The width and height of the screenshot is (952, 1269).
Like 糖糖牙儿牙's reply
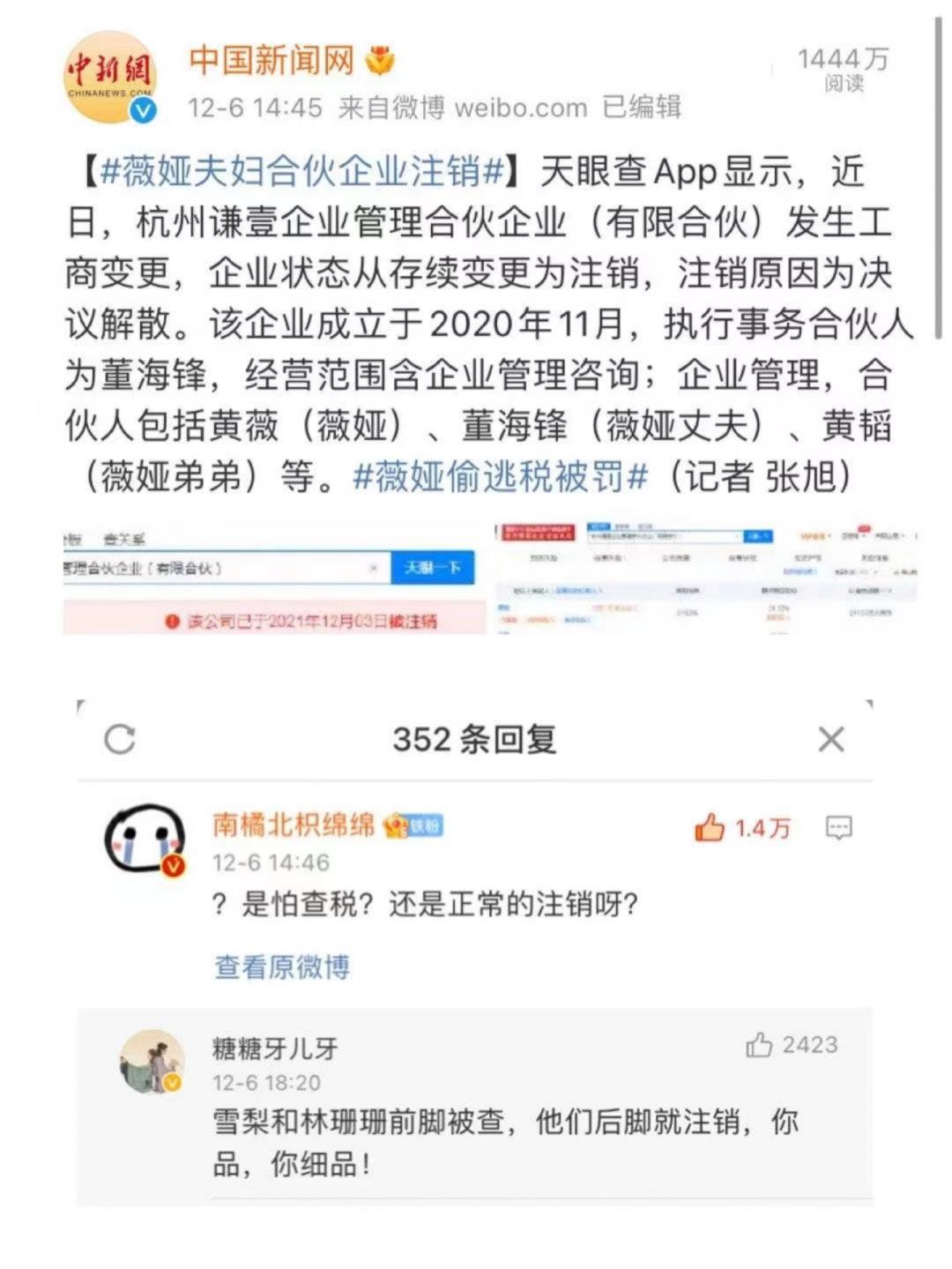(759, 1045)
